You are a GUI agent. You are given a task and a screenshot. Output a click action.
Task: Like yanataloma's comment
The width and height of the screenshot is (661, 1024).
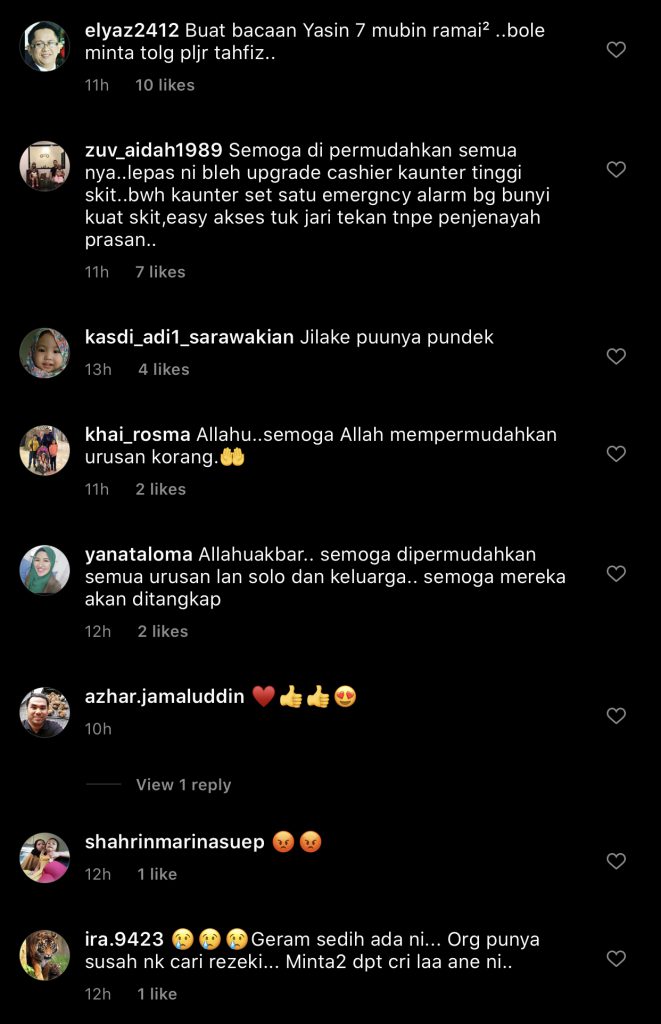pyautogui.click(x=616, y=574)
